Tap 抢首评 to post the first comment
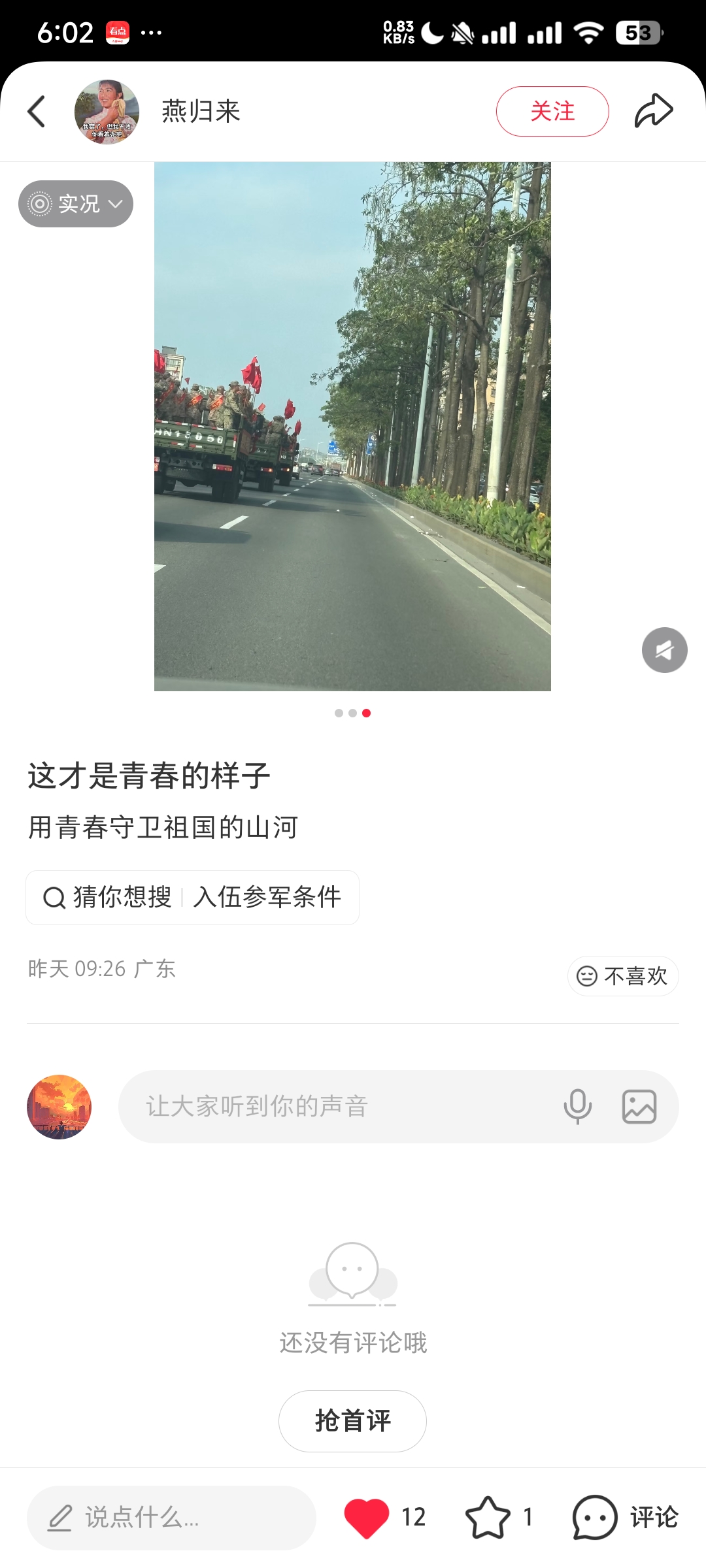 (352, 1421)
